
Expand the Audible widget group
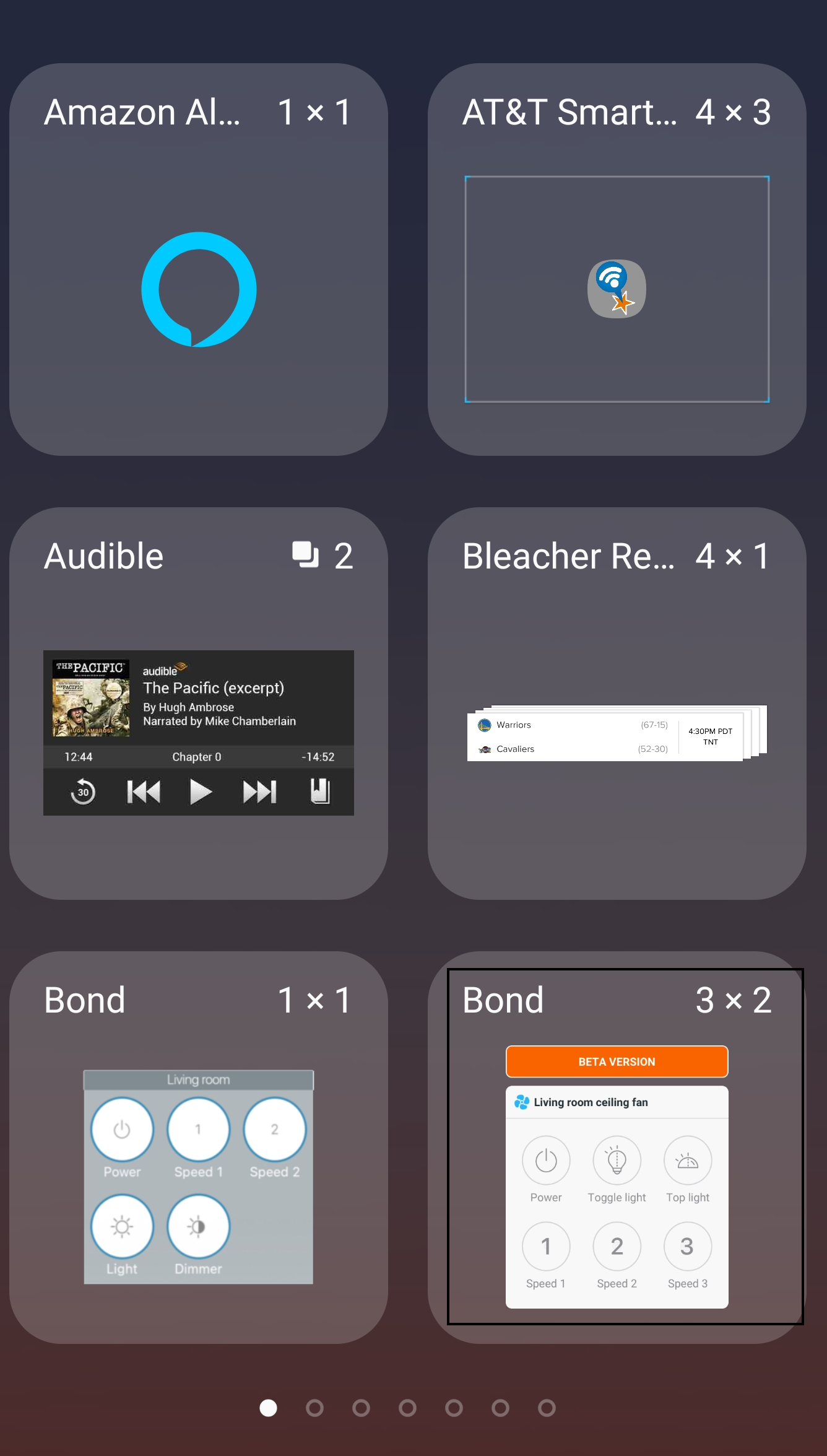[198, 704]
